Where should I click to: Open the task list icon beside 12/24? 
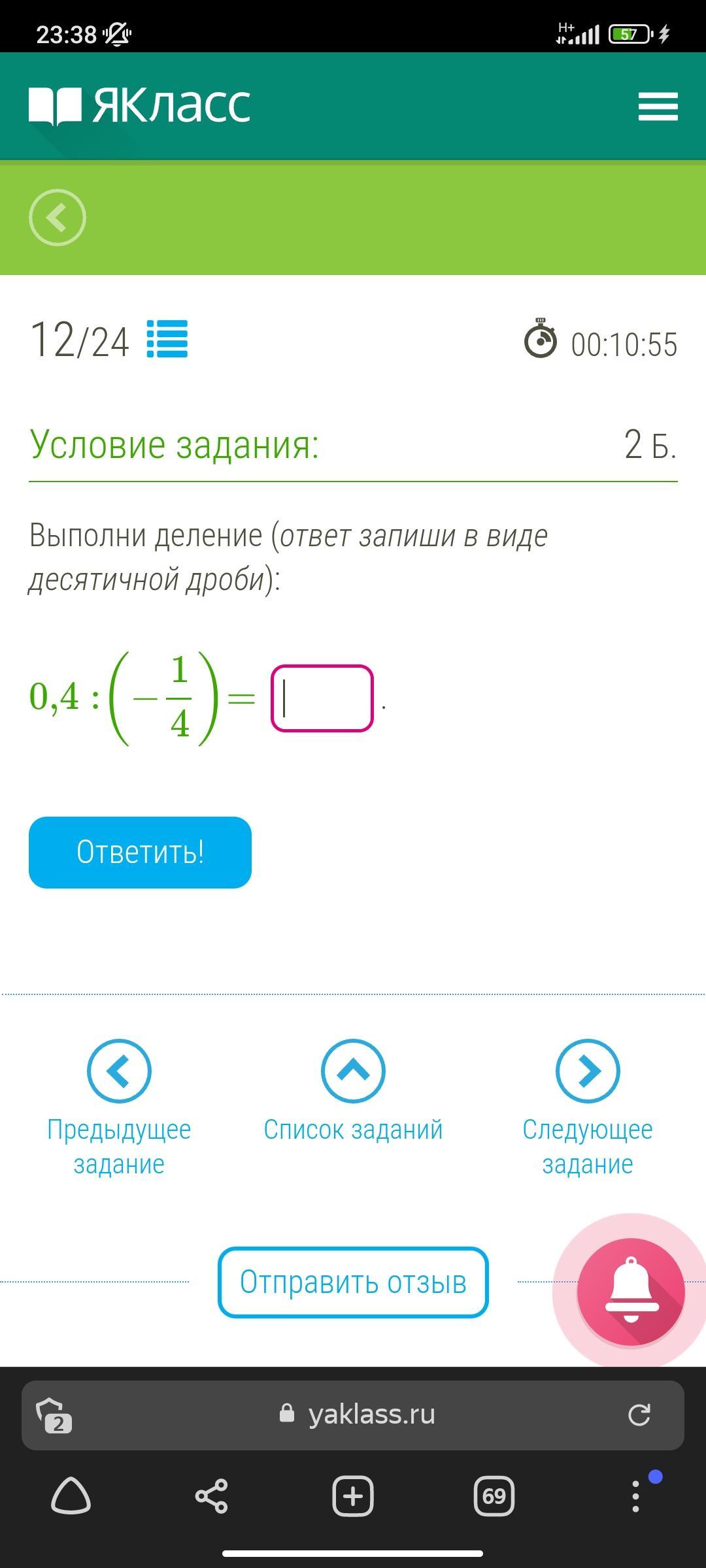[x=167, y=339]
